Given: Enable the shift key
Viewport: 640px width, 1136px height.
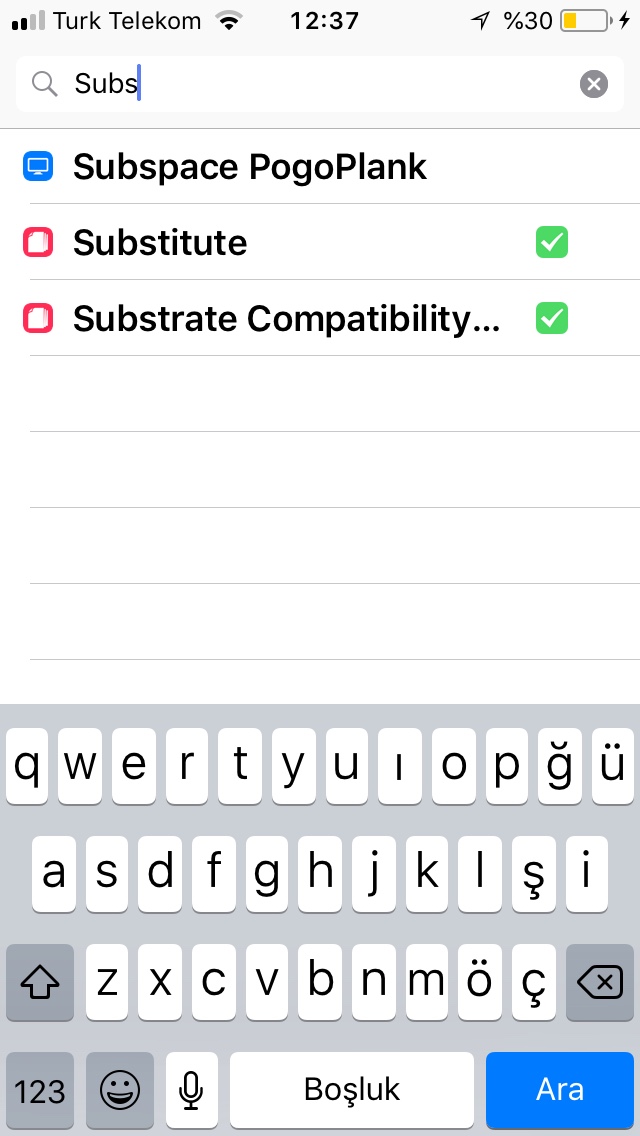Looking at the screenshot, I should tap(40, 983).
